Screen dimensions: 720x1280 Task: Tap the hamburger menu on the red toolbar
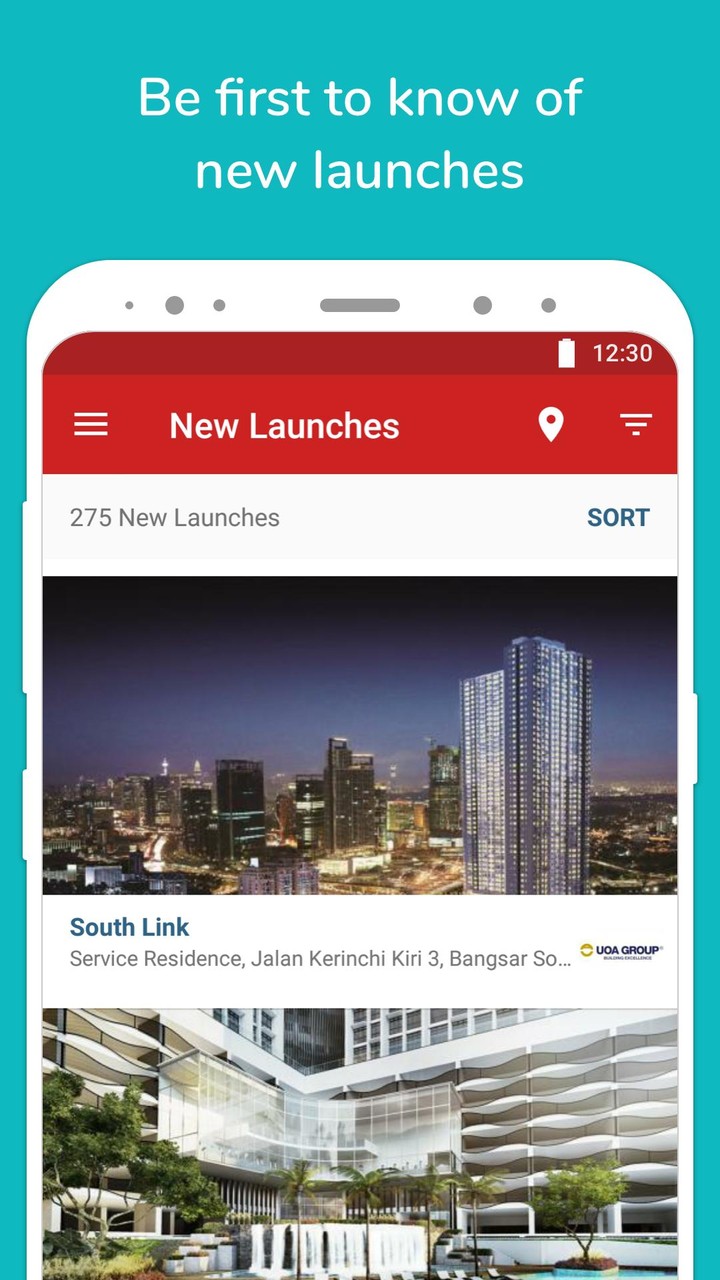91,424
